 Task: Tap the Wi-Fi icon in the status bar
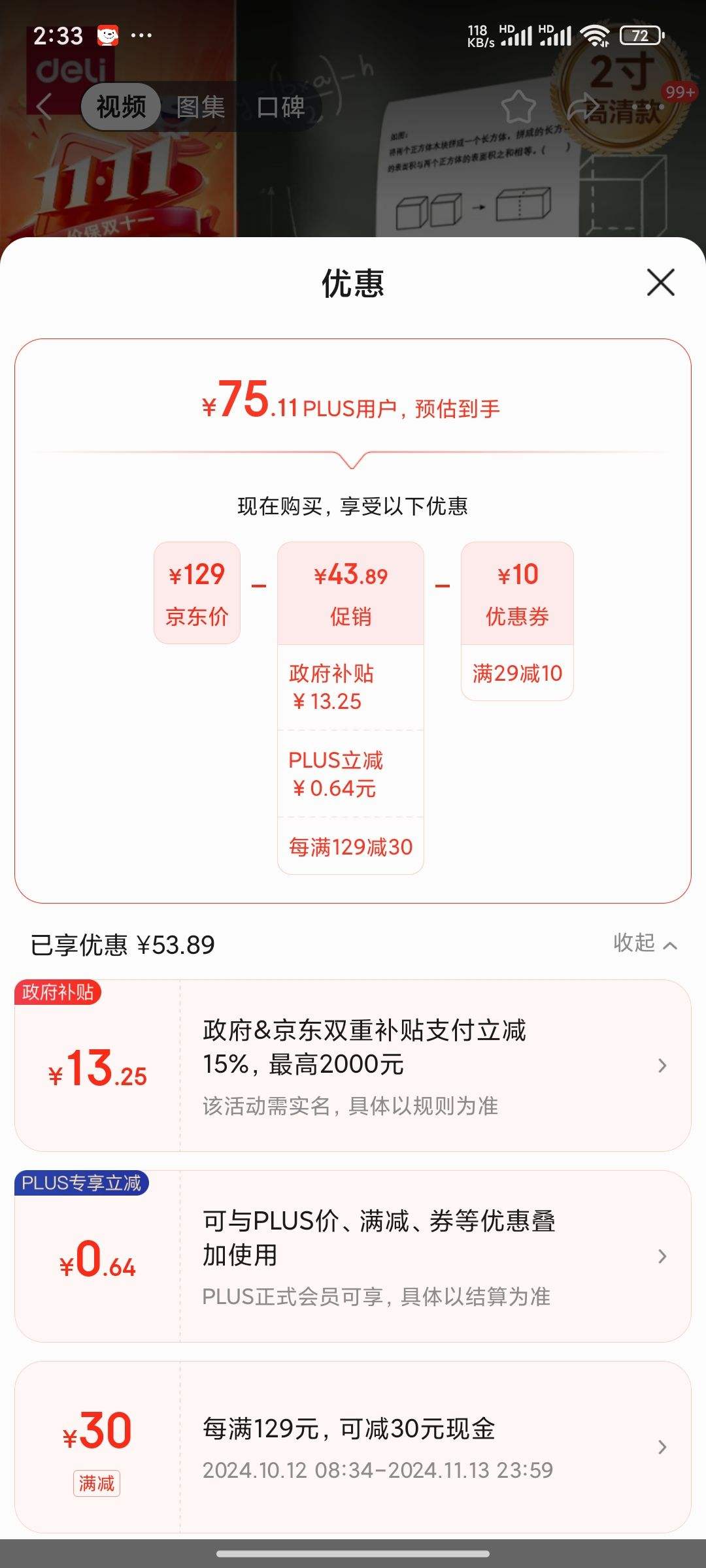[596, 36]
